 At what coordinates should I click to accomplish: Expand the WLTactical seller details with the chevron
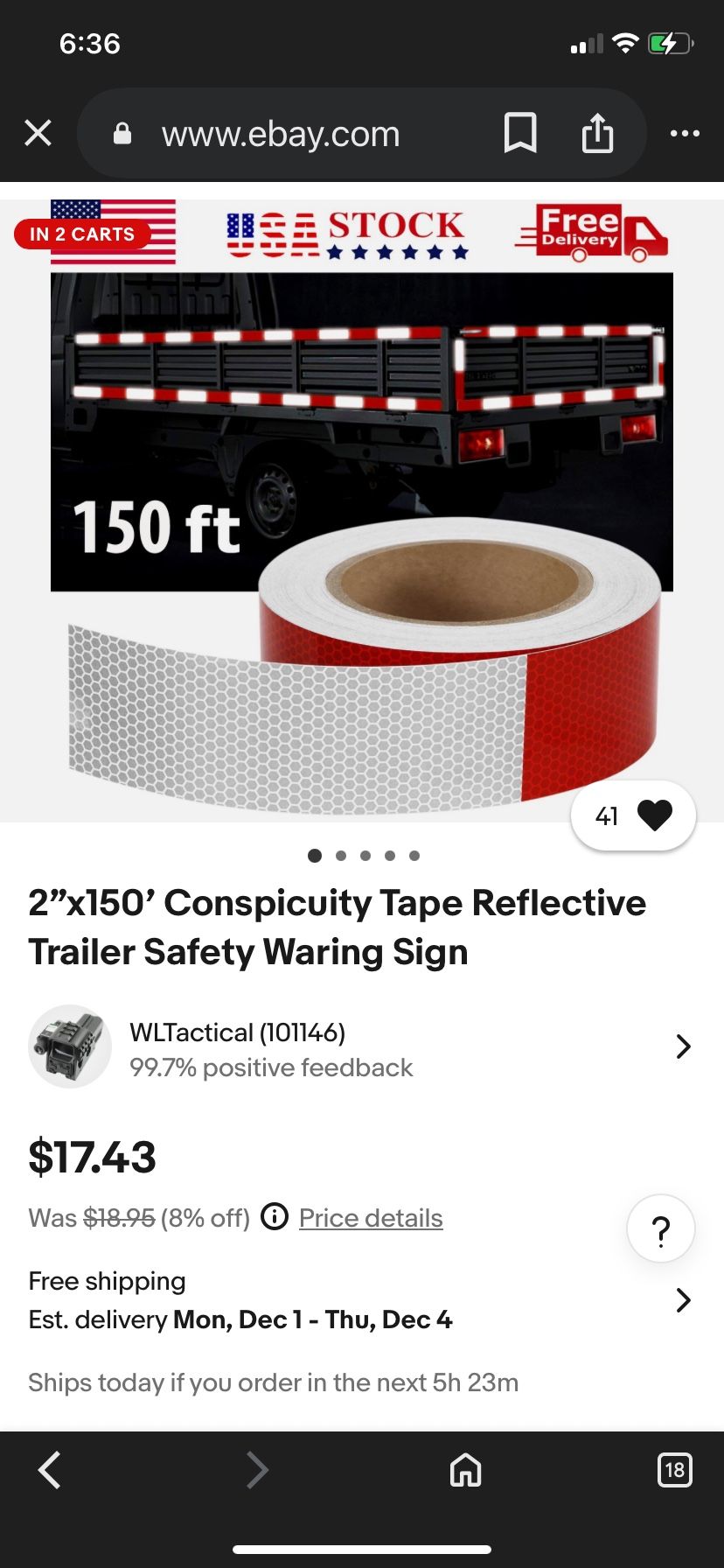click(683, 1046)
